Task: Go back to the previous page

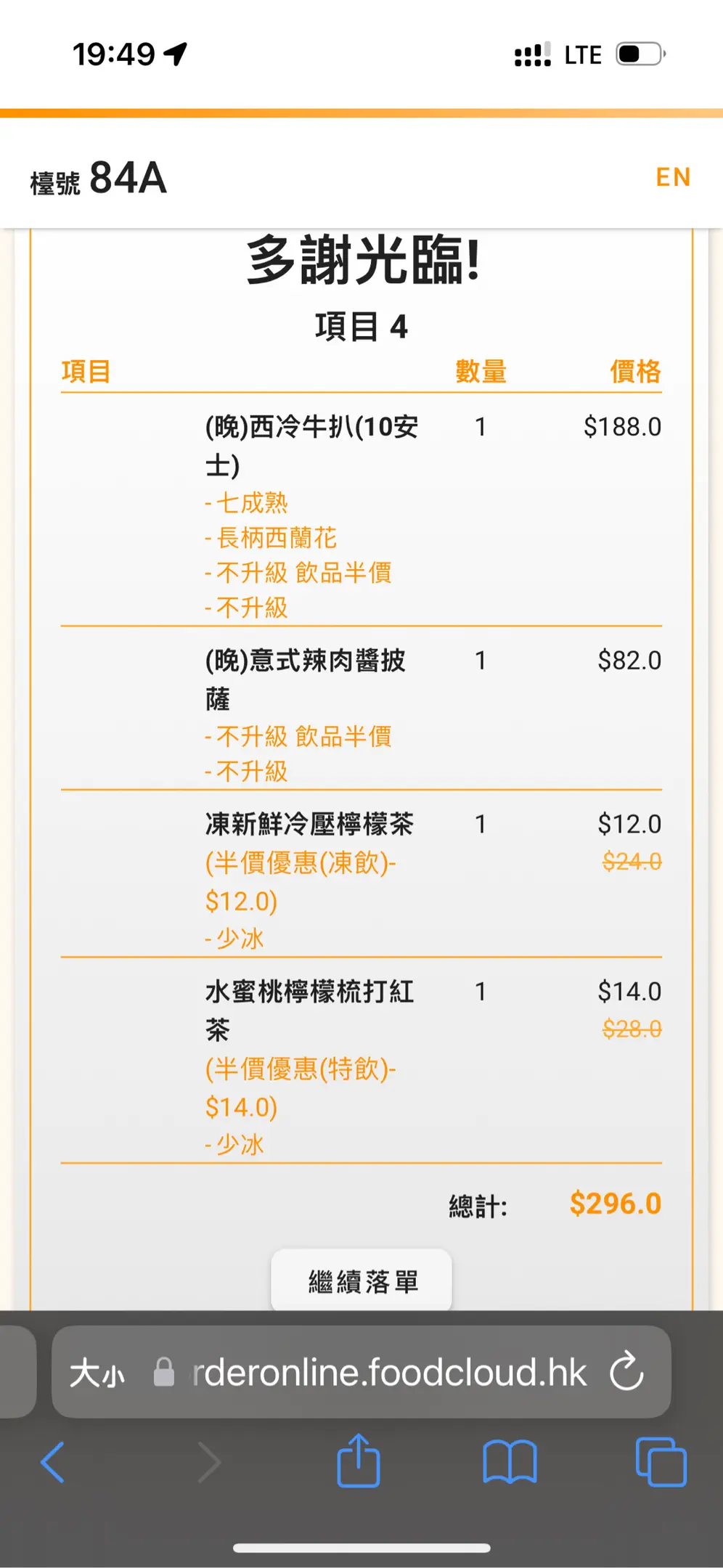Action: 52,1462
